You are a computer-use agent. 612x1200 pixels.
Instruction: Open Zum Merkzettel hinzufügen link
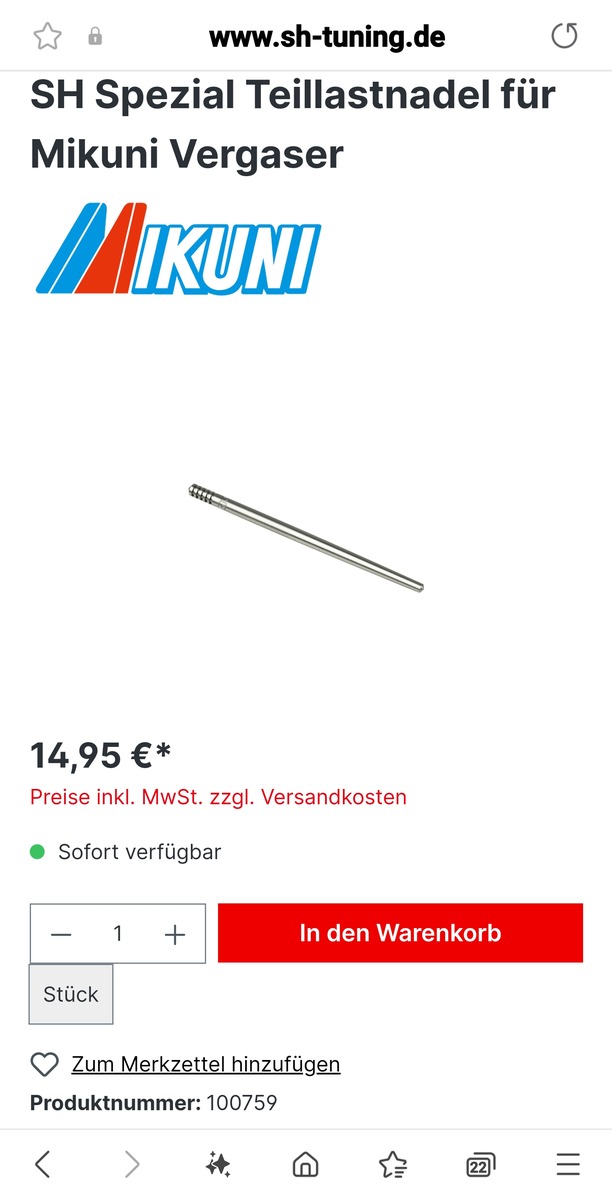click(205, 1064)
